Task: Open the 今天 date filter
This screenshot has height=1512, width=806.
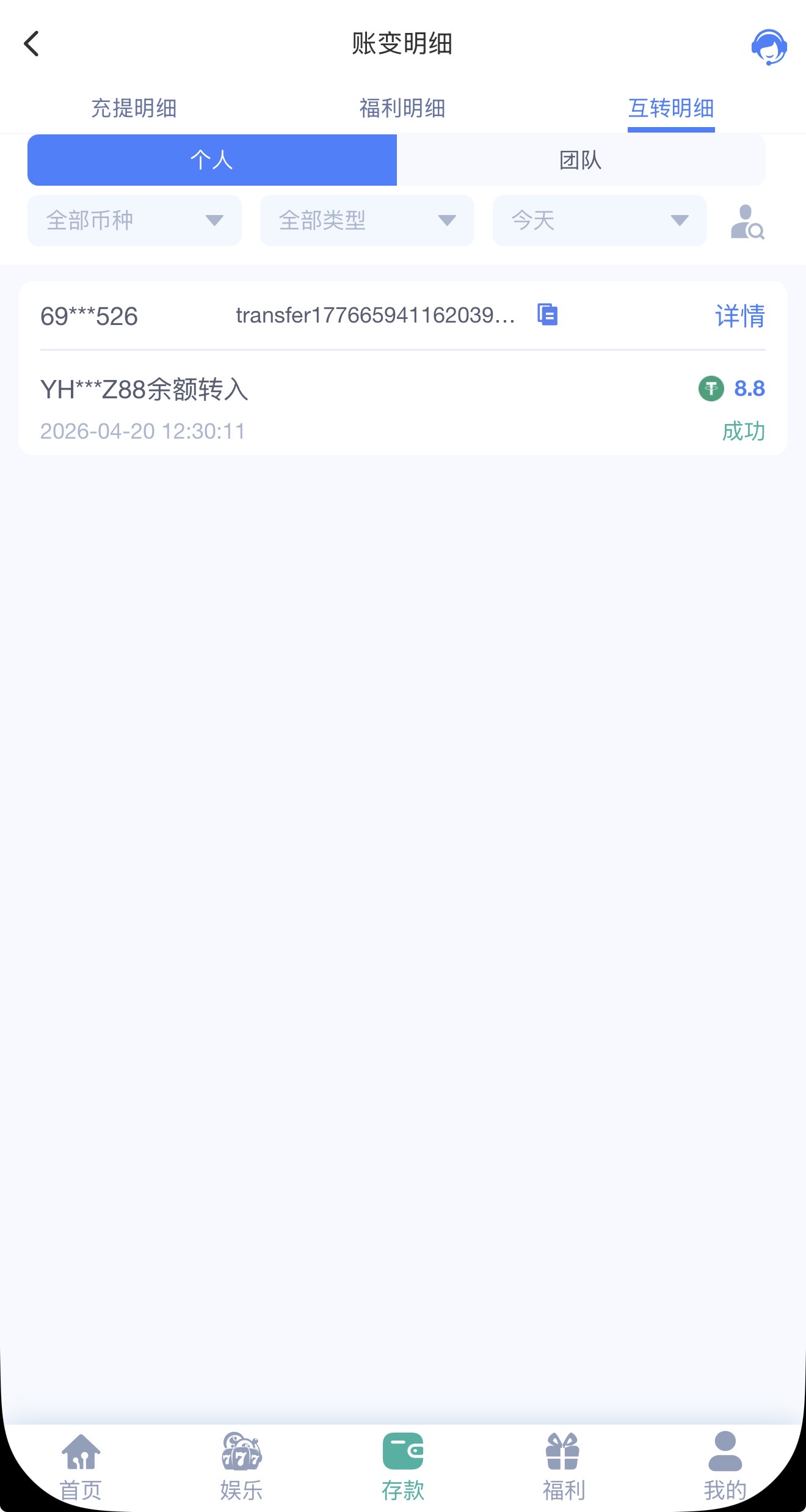Action: coord(600,221)
